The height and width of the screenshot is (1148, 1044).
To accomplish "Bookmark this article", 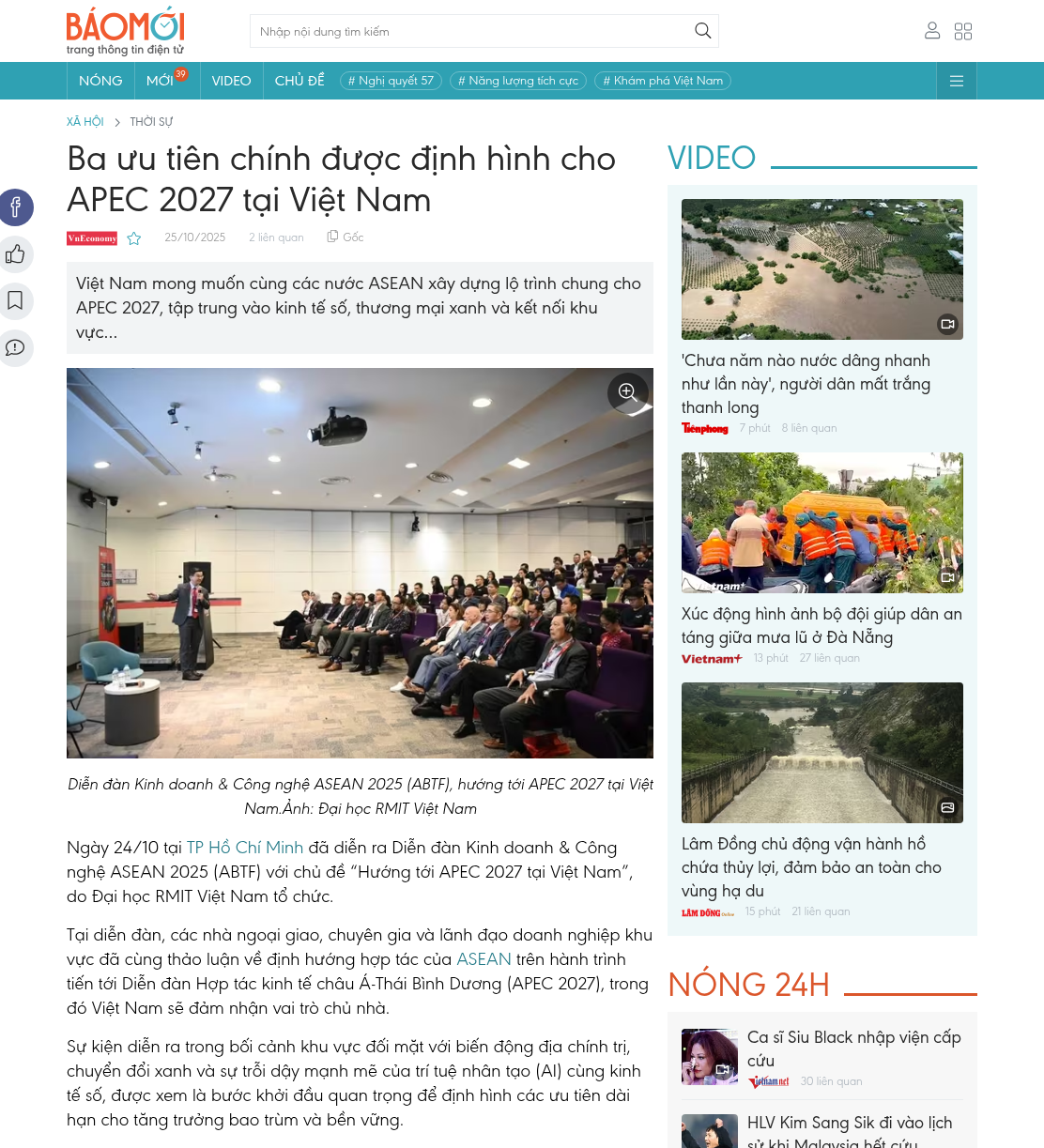I will (x=15, y=301).
